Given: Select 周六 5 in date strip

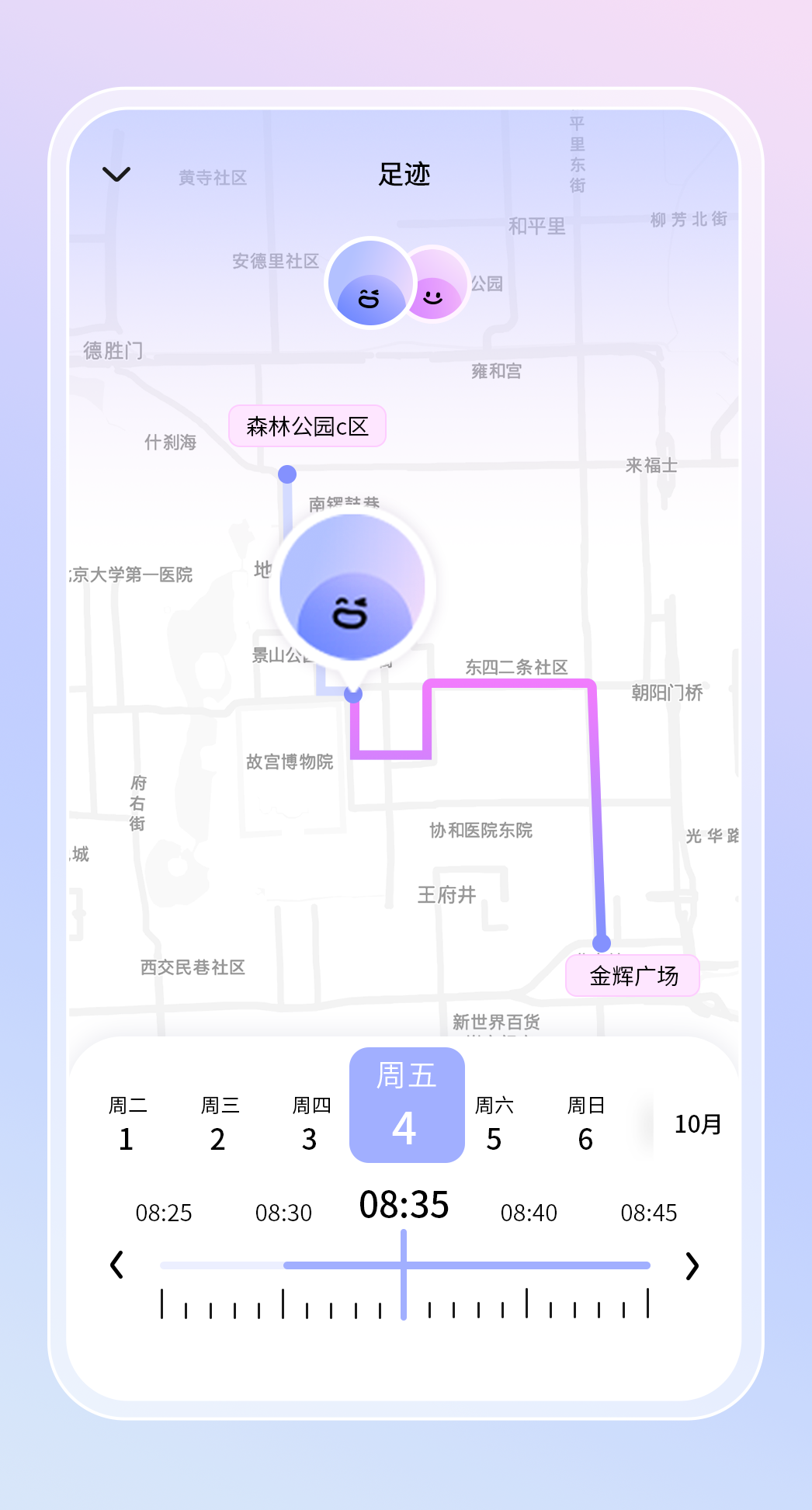Looking at the screenshot, I should click(494, 1123).
